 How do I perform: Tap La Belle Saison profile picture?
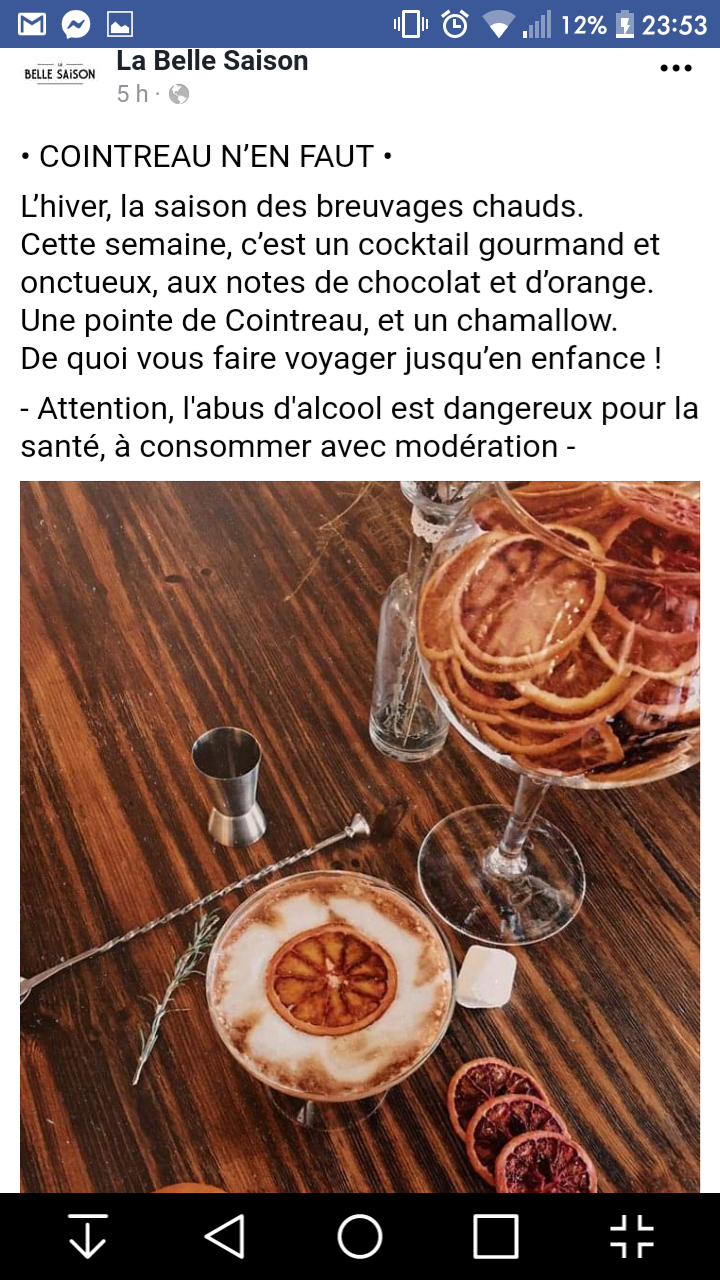pos(60,72)
